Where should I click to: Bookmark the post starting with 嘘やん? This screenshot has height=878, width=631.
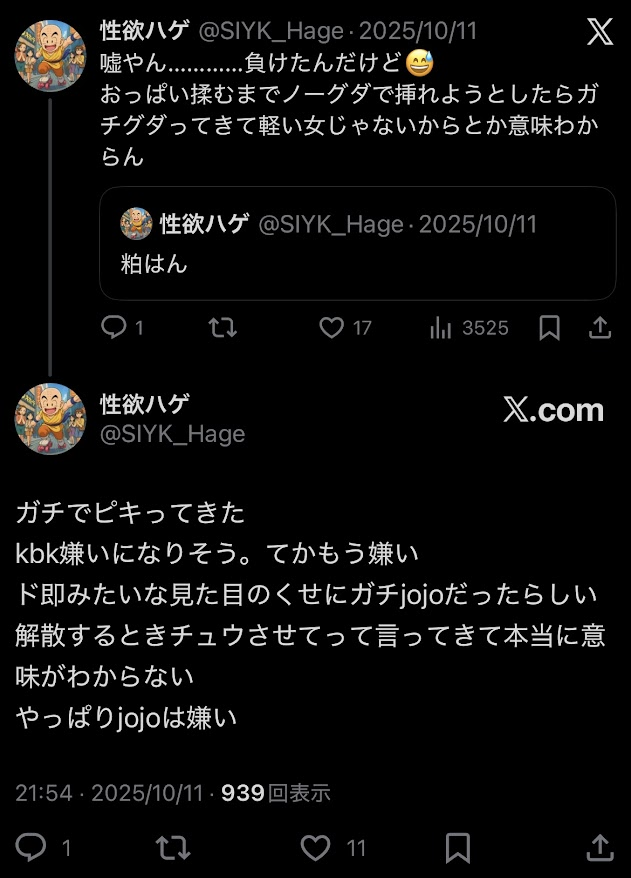550,328
